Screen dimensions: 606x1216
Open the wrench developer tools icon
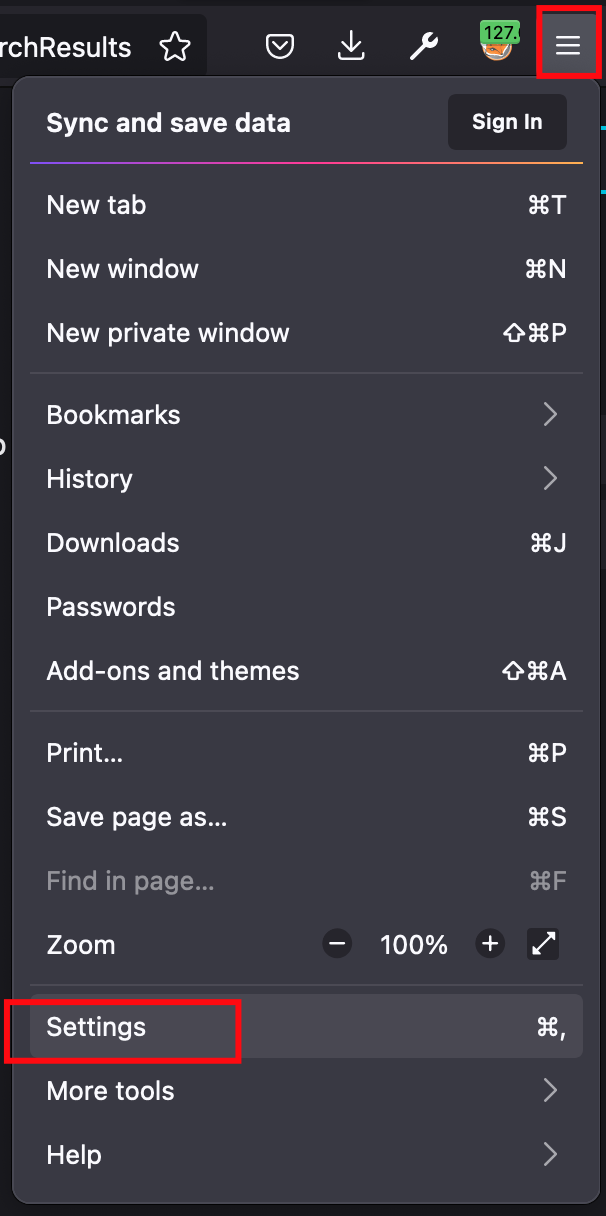[424, 46]
